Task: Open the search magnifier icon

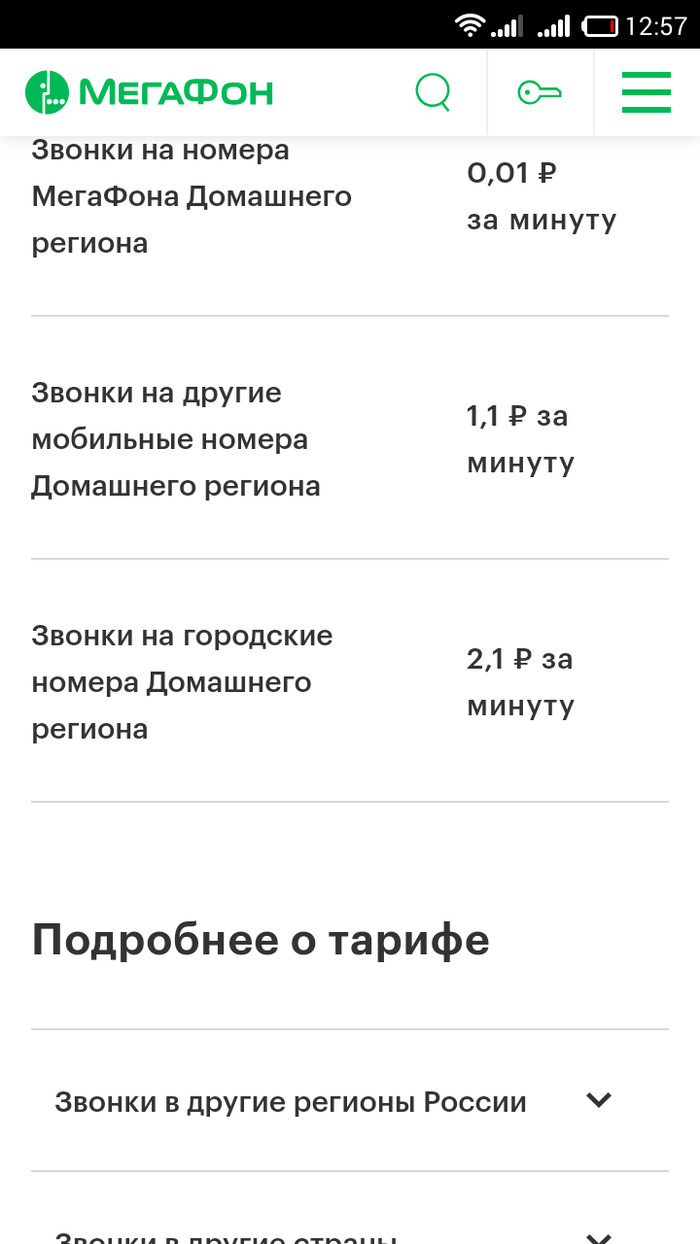Action: [433, 93]
